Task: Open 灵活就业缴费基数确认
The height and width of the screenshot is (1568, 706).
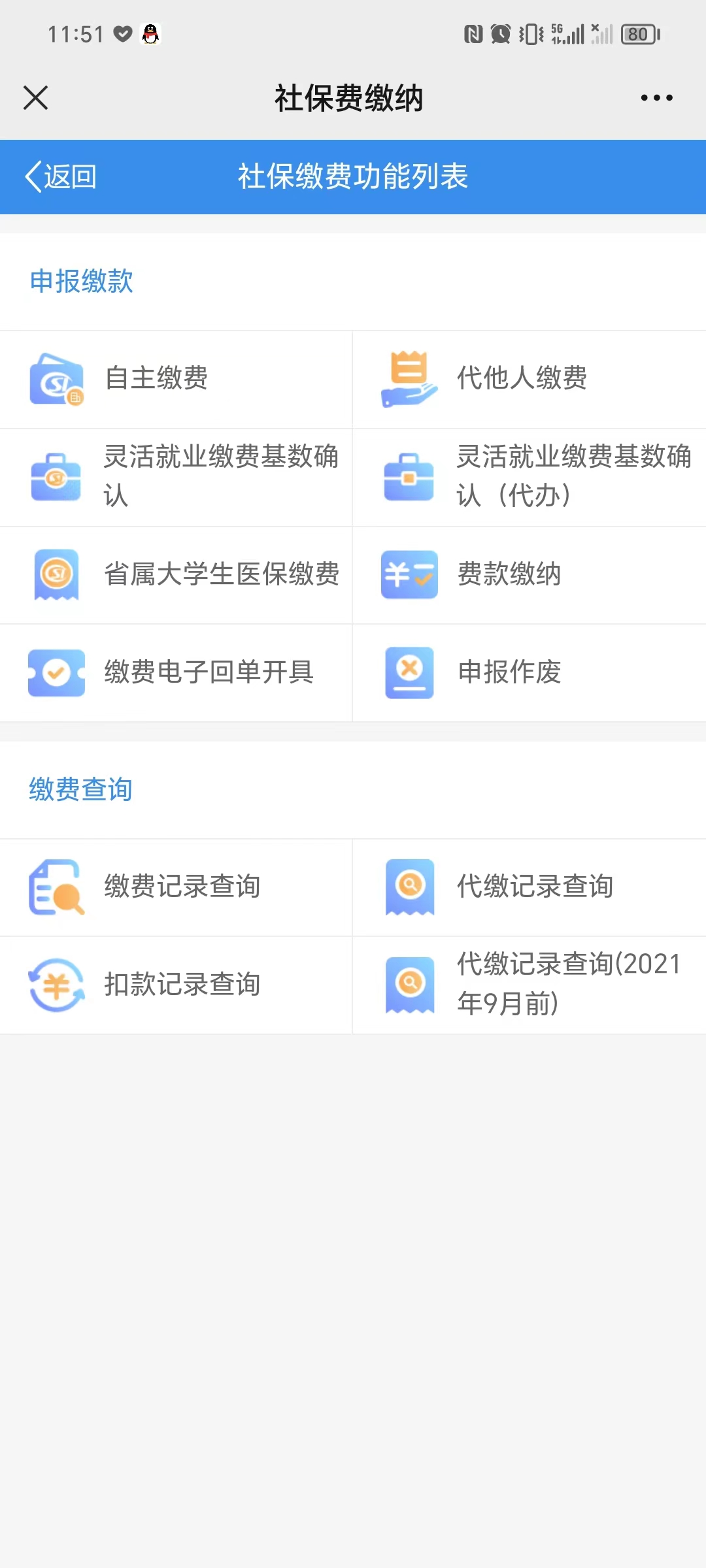Action: pyautogui.click(x=176, y=478)
